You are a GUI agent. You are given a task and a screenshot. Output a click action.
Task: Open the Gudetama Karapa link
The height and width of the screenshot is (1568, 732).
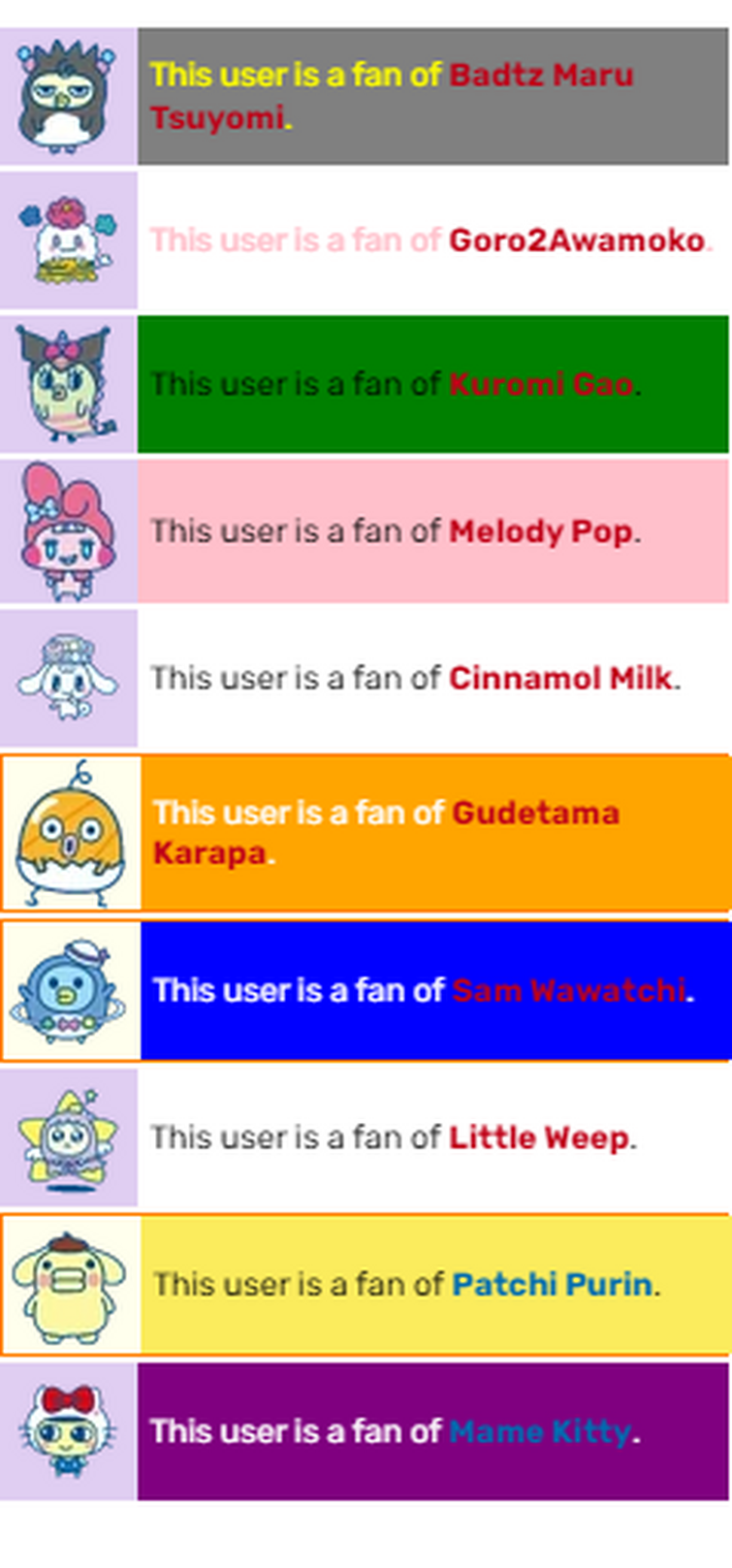(535, 813)
